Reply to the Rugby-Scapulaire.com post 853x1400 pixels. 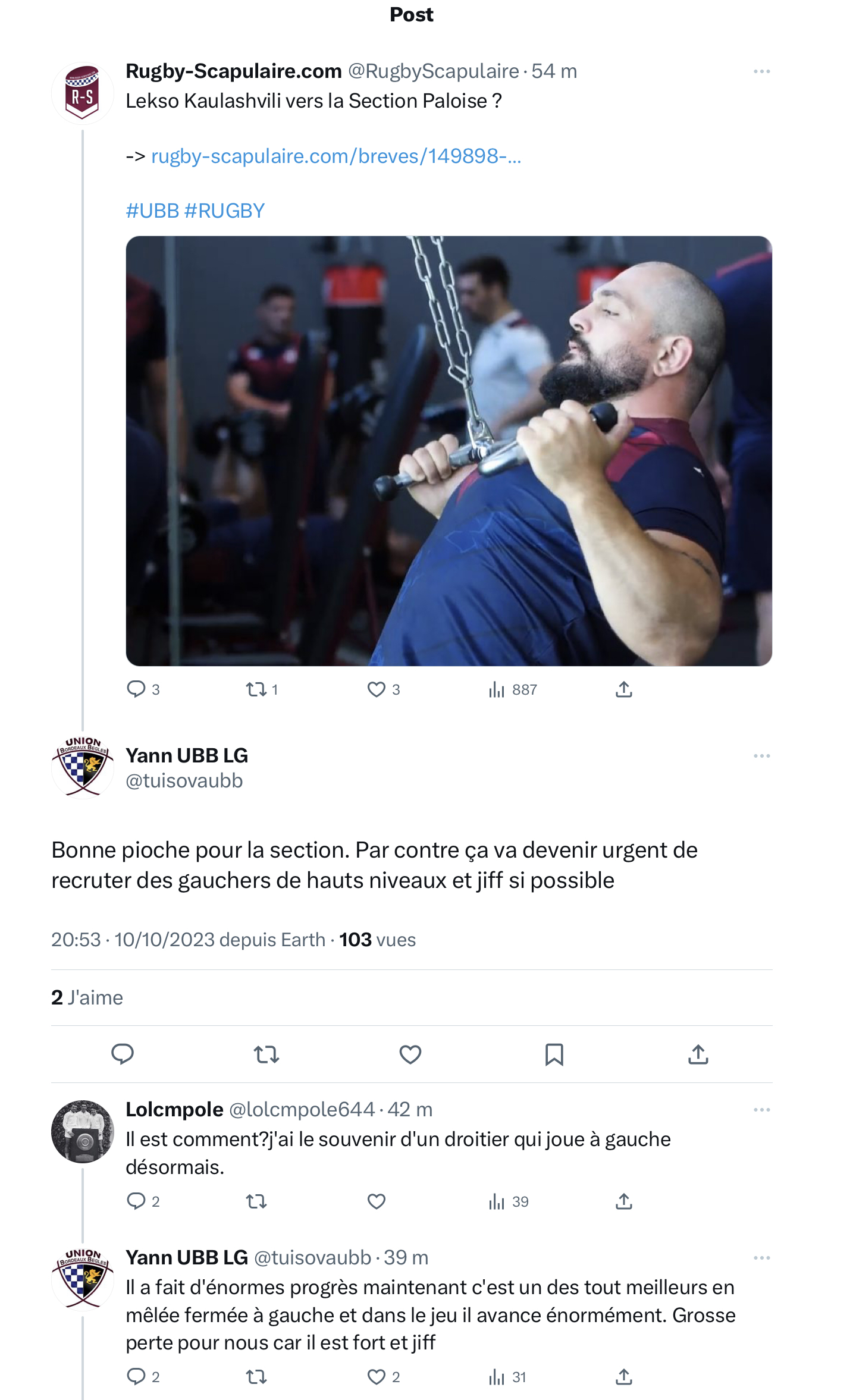(136, 689)
